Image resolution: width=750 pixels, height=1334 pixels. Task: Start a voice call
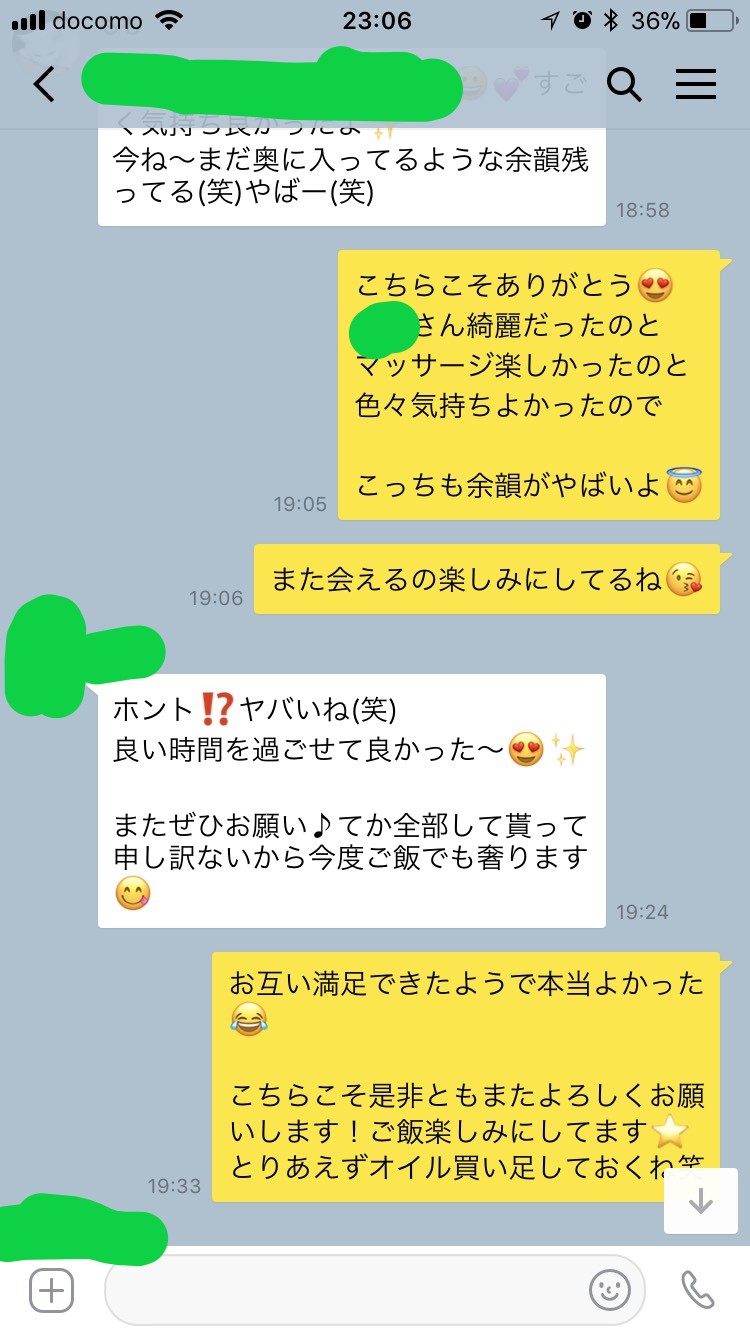(698, 1290)
